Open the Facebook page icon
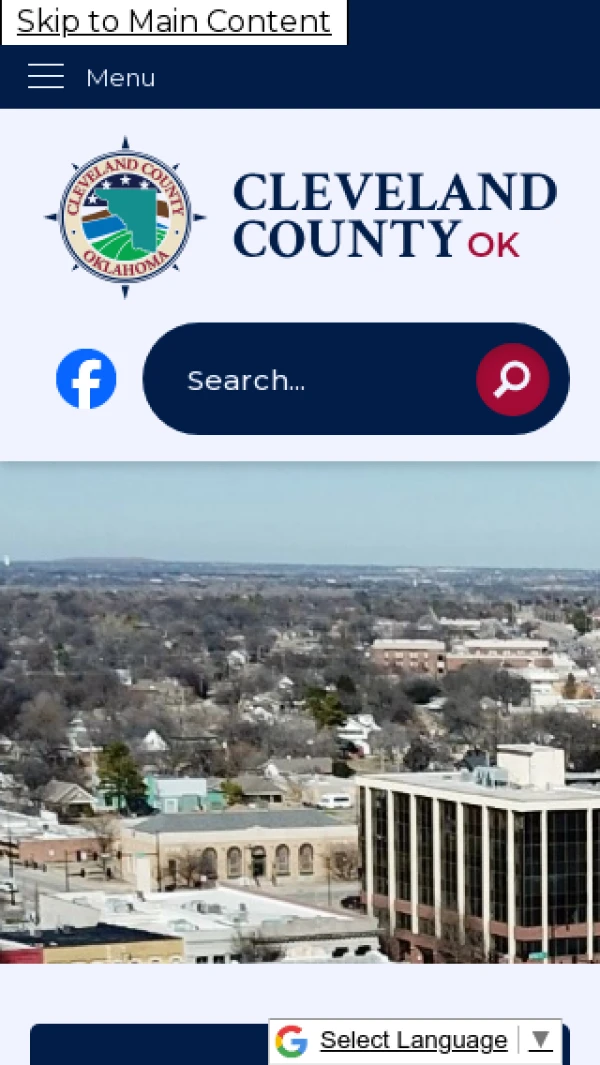This screenshot has height=1065, width=600. click(x=86, y=379)
